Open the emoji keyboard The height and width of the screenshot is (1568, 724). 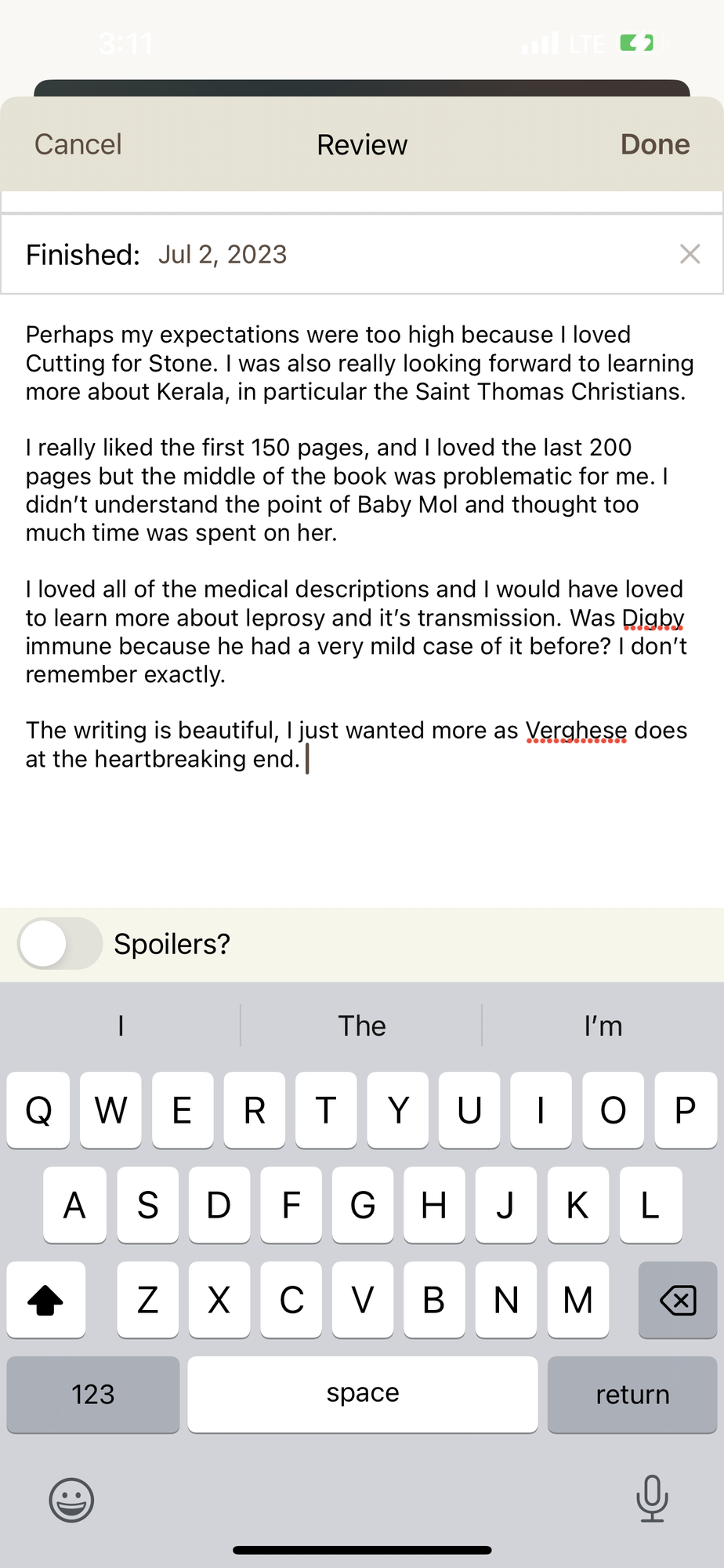pos(71,1500)
